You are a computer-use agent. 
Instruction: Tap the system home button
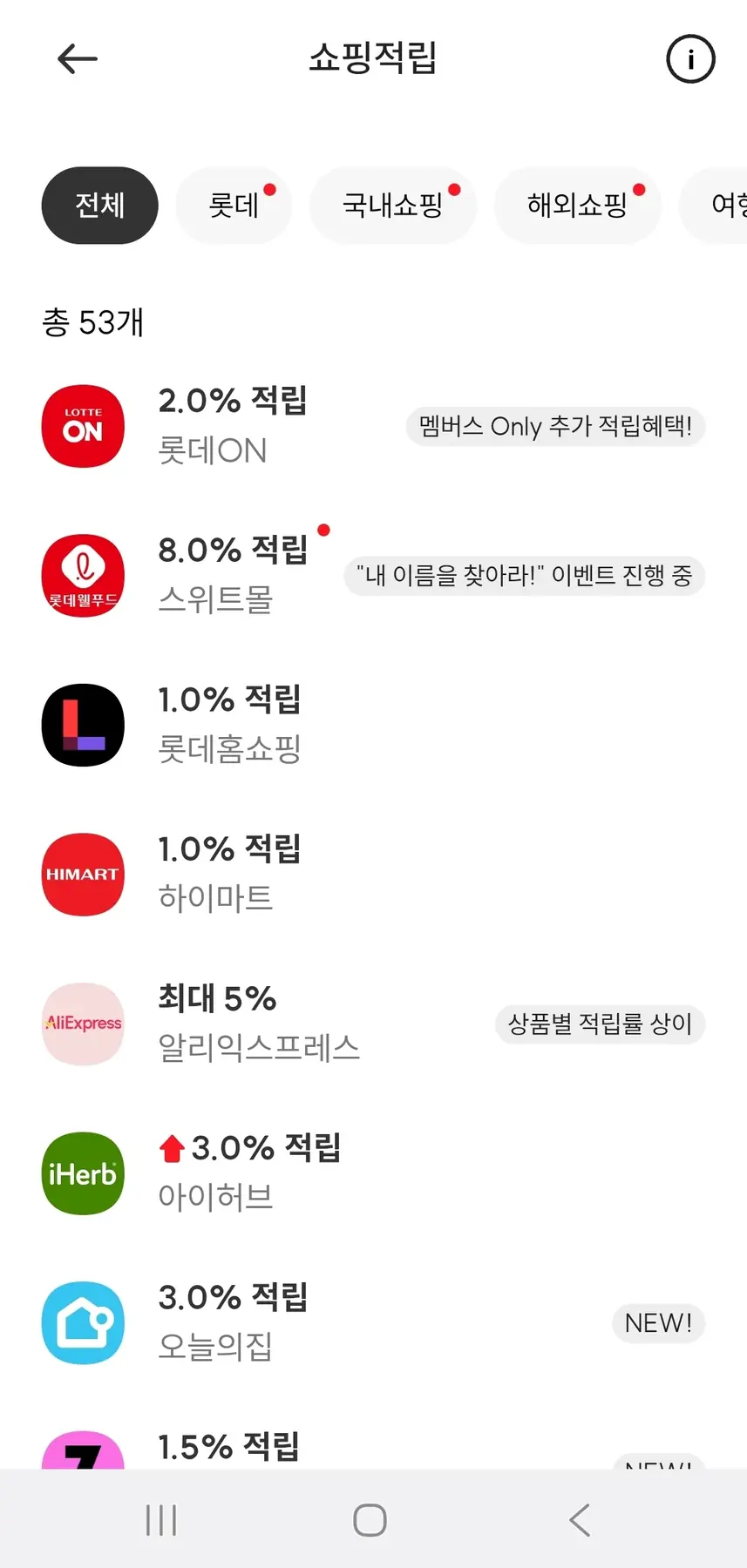[x=370, y=1520]
